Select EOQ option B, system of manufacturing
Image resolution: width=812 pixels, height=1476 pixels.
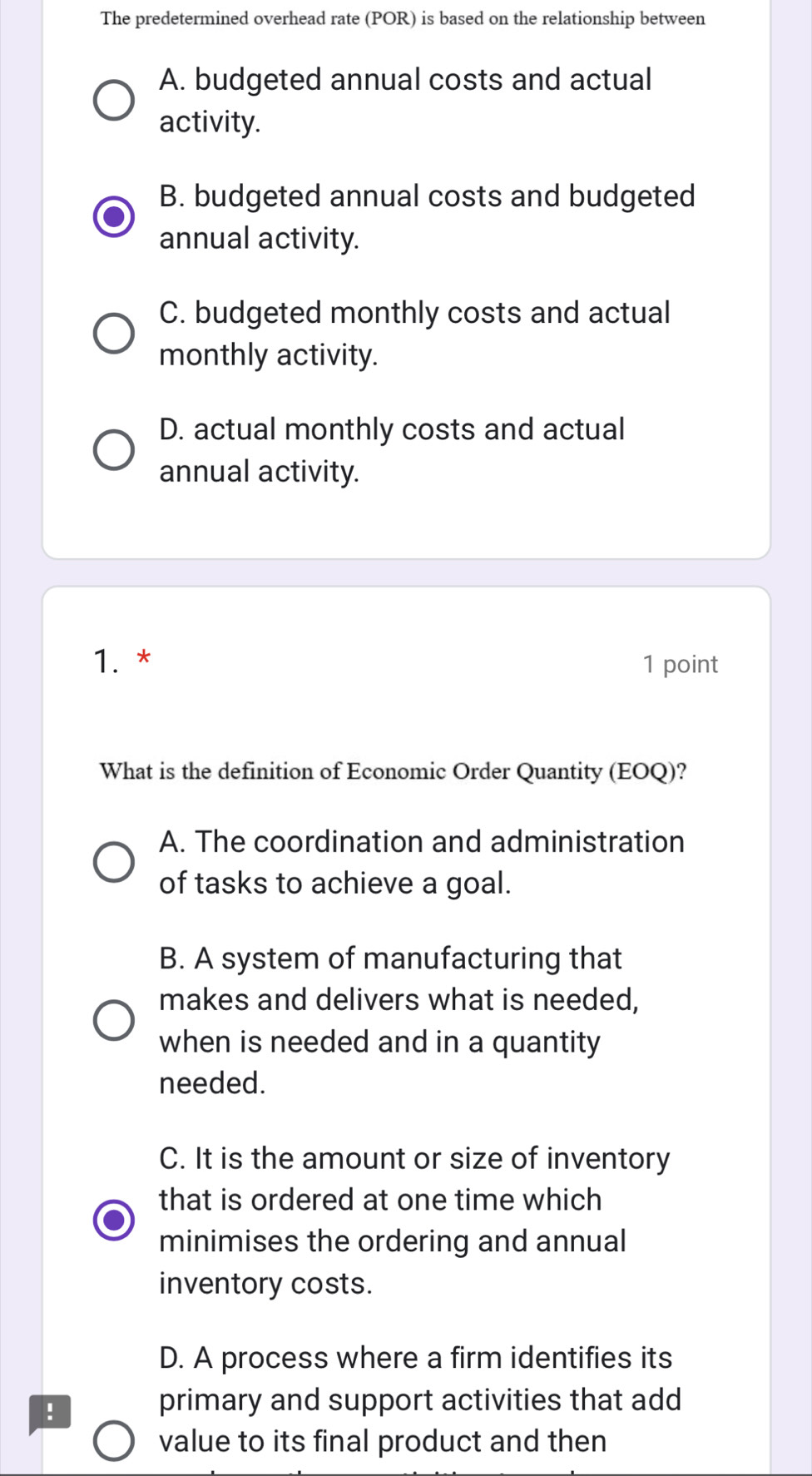pyautogui.click(x=113, y=1021)
